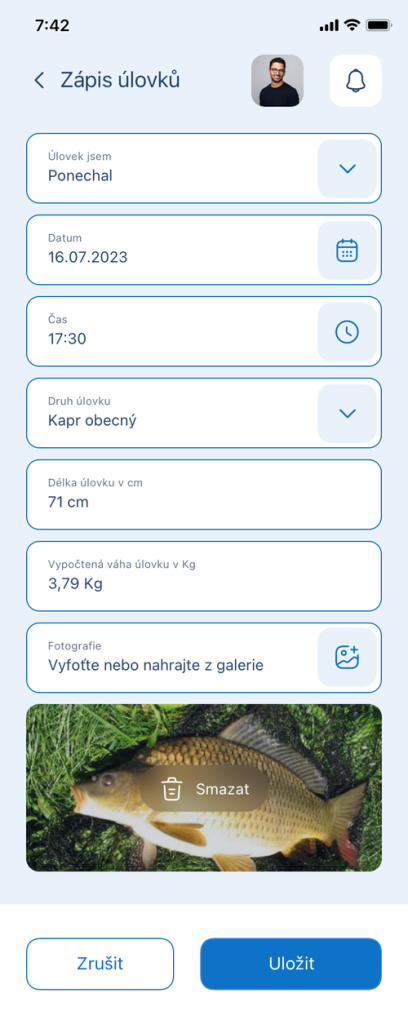Delete the photo with Smazat
The height and width of the screenshot is (1024, 408).
(204, 788)
